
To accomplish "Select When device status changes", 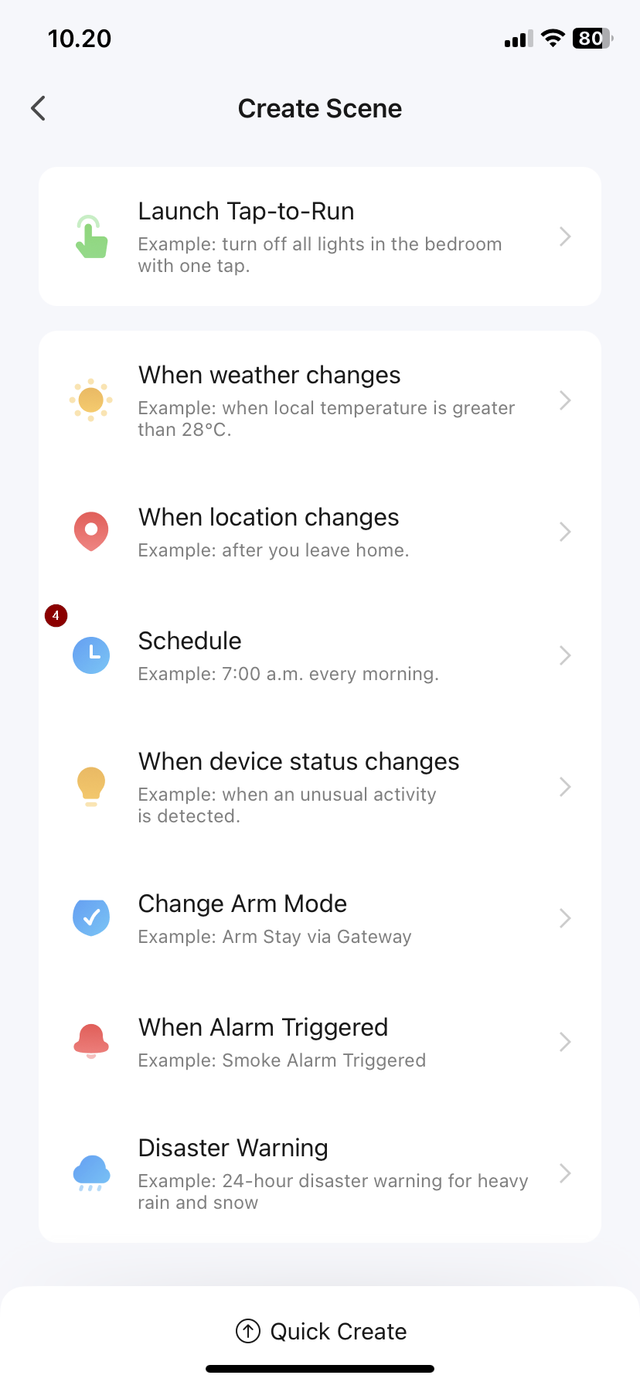I will pos(320,787).
